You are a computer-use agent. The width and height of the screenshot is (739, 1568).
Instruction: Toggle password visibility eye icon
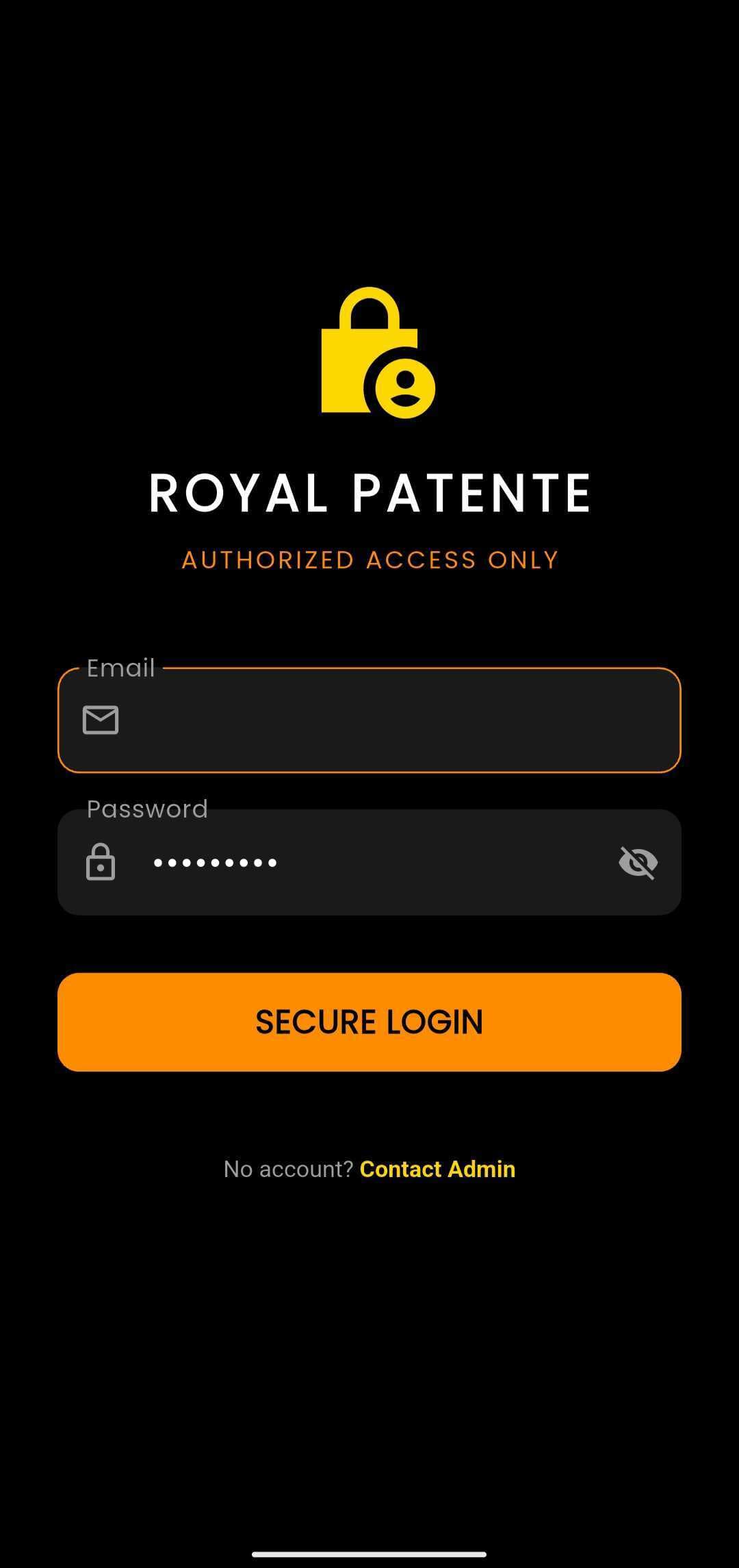(x=638, y=862)
